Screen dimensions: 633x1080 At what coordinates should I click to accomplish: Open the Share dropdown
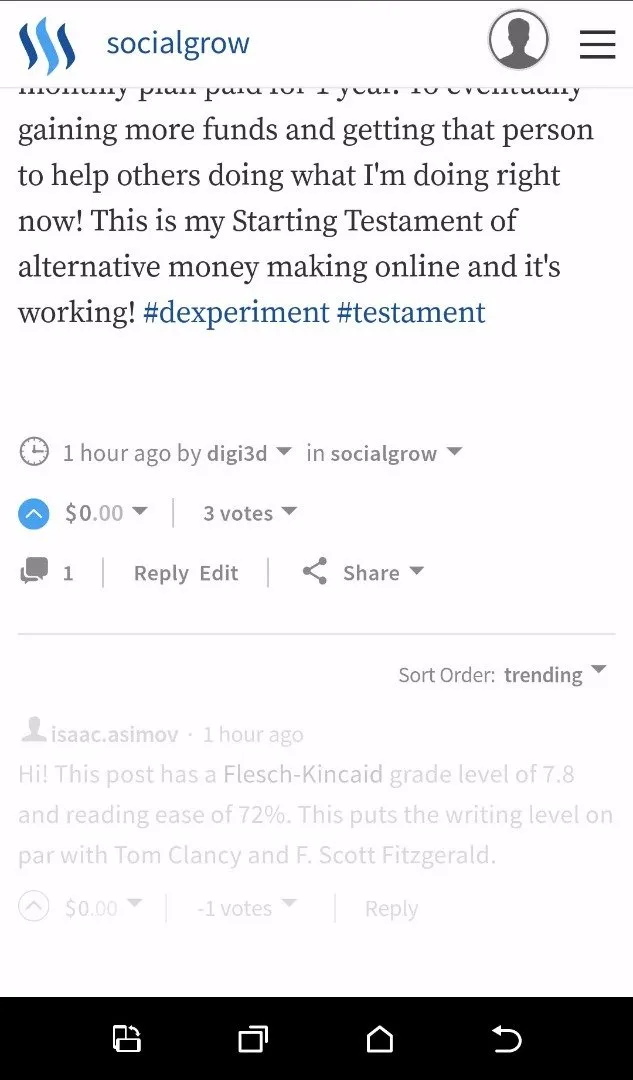363,572
